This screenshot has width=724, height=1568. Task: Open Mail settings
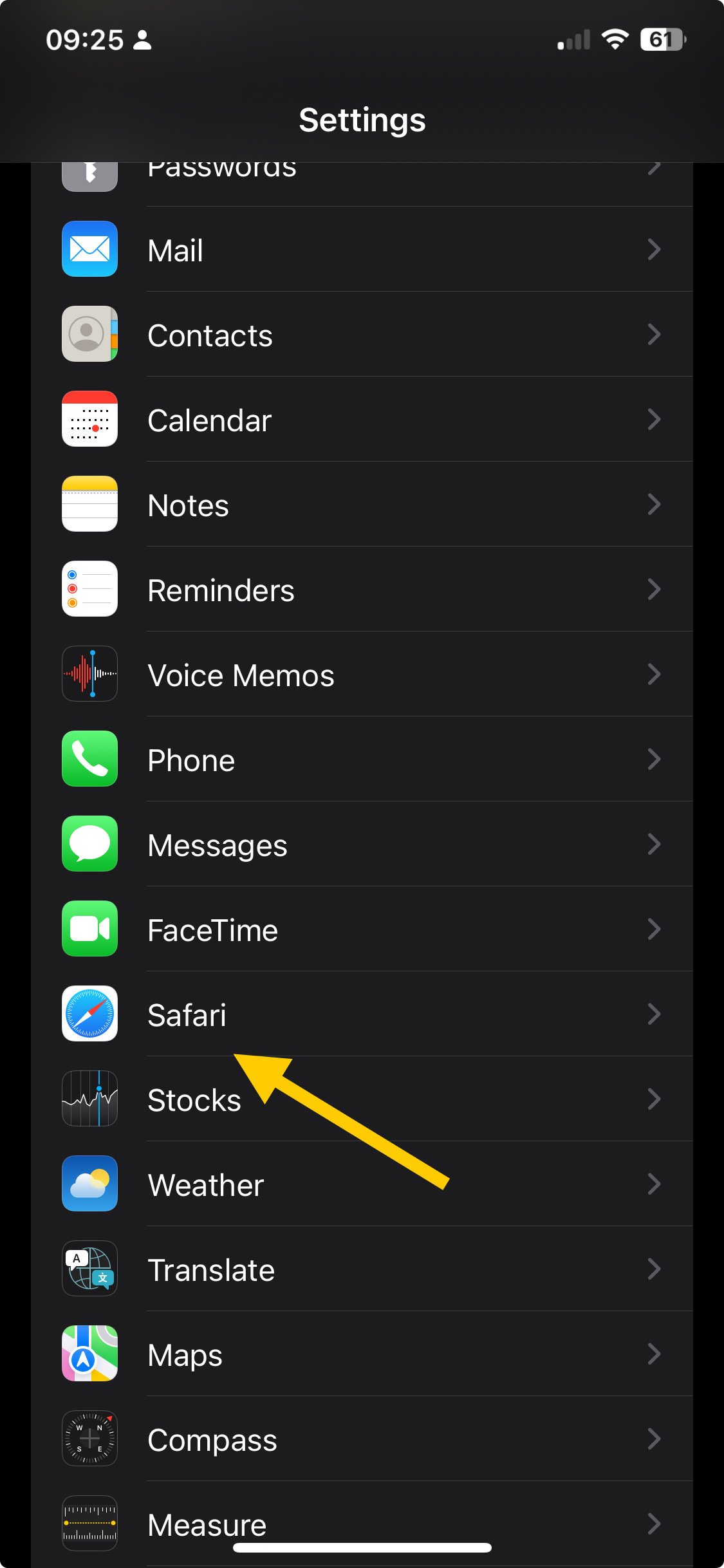pos(362,249)
